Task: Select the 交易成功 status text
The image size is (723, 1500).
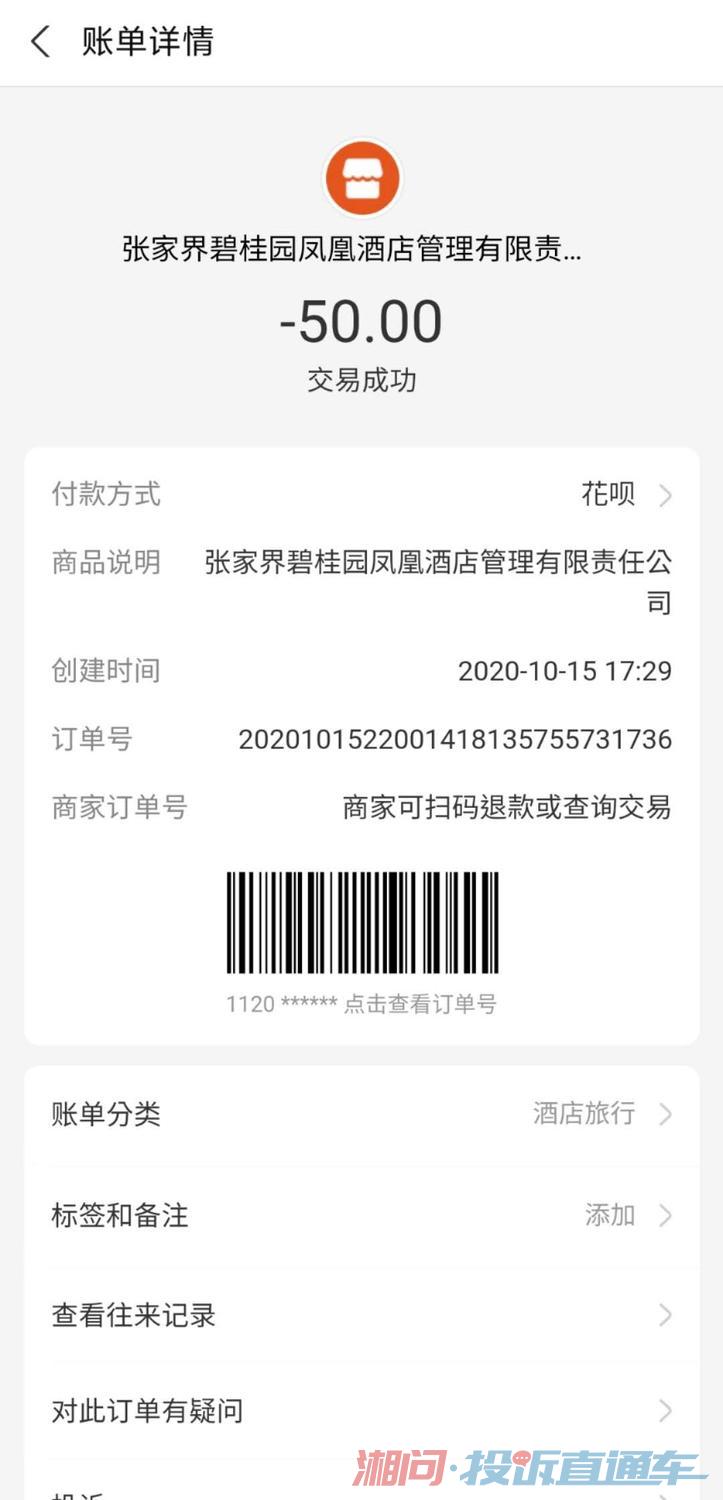Action: coord(361,380)
